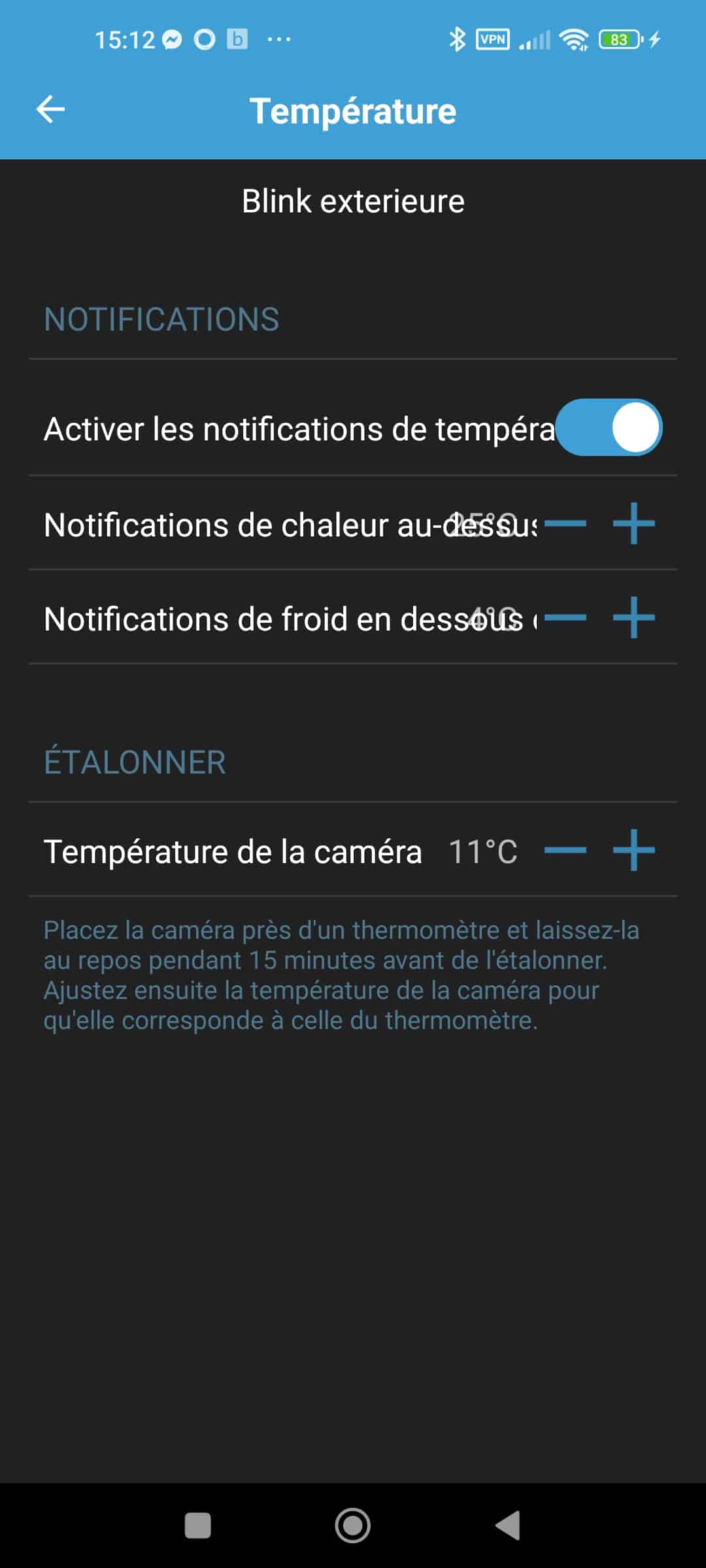
Task: Open recent apps from navigation bar
Action: point(198,1526)
